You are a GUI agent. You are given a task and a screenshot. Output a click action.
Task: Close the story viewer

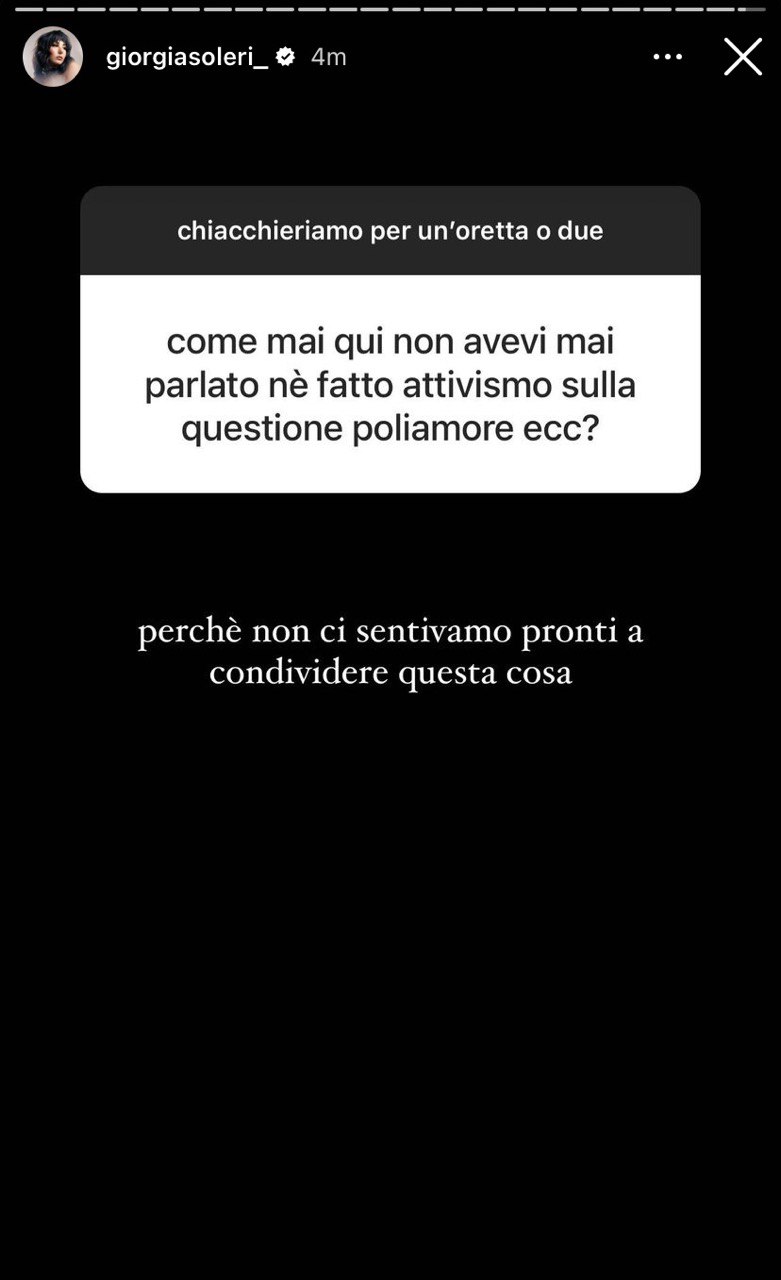pos(743,57)
